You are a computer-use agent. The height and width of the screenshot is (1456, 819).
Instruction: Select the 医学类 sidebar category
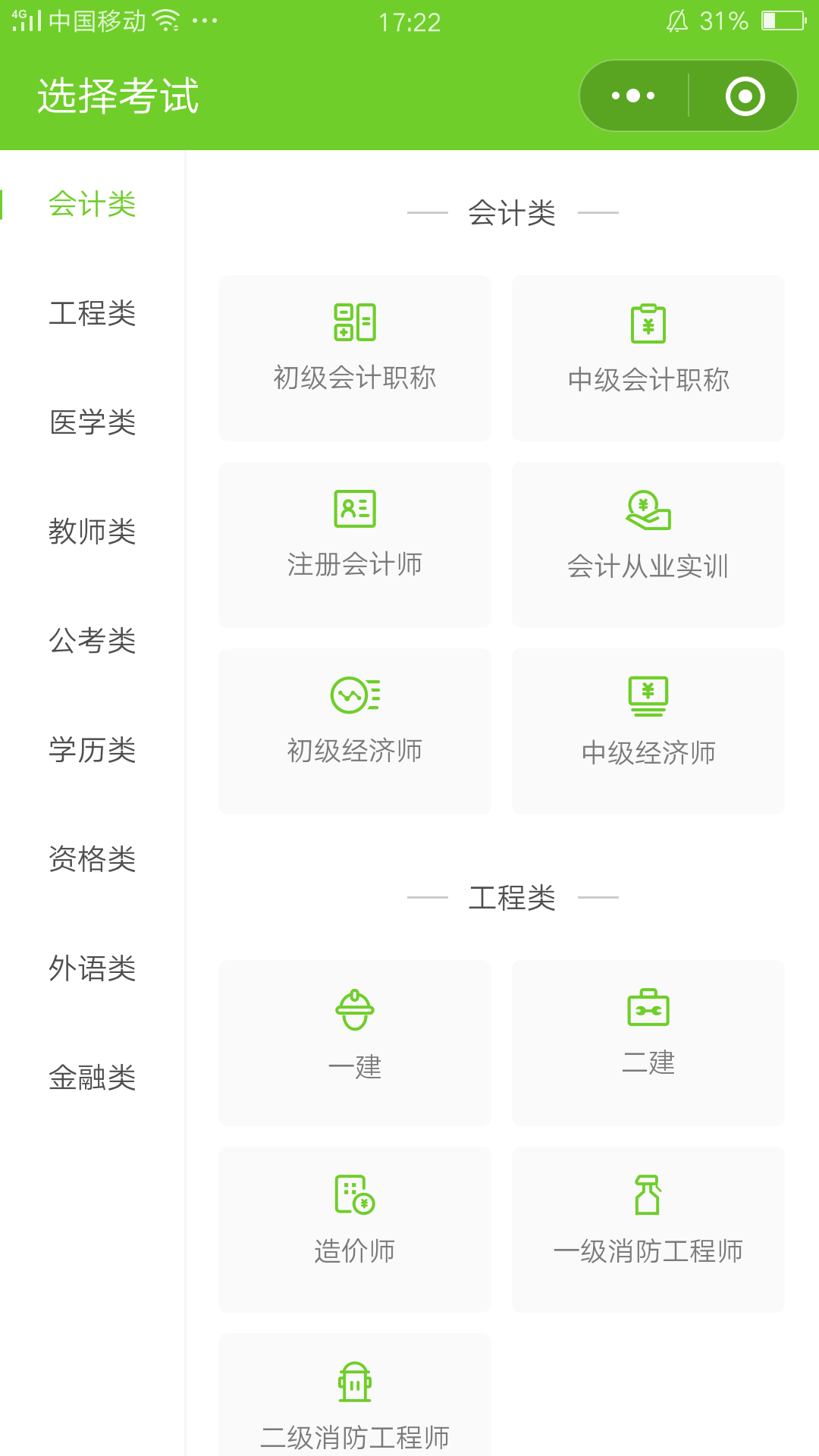(93, 422)
